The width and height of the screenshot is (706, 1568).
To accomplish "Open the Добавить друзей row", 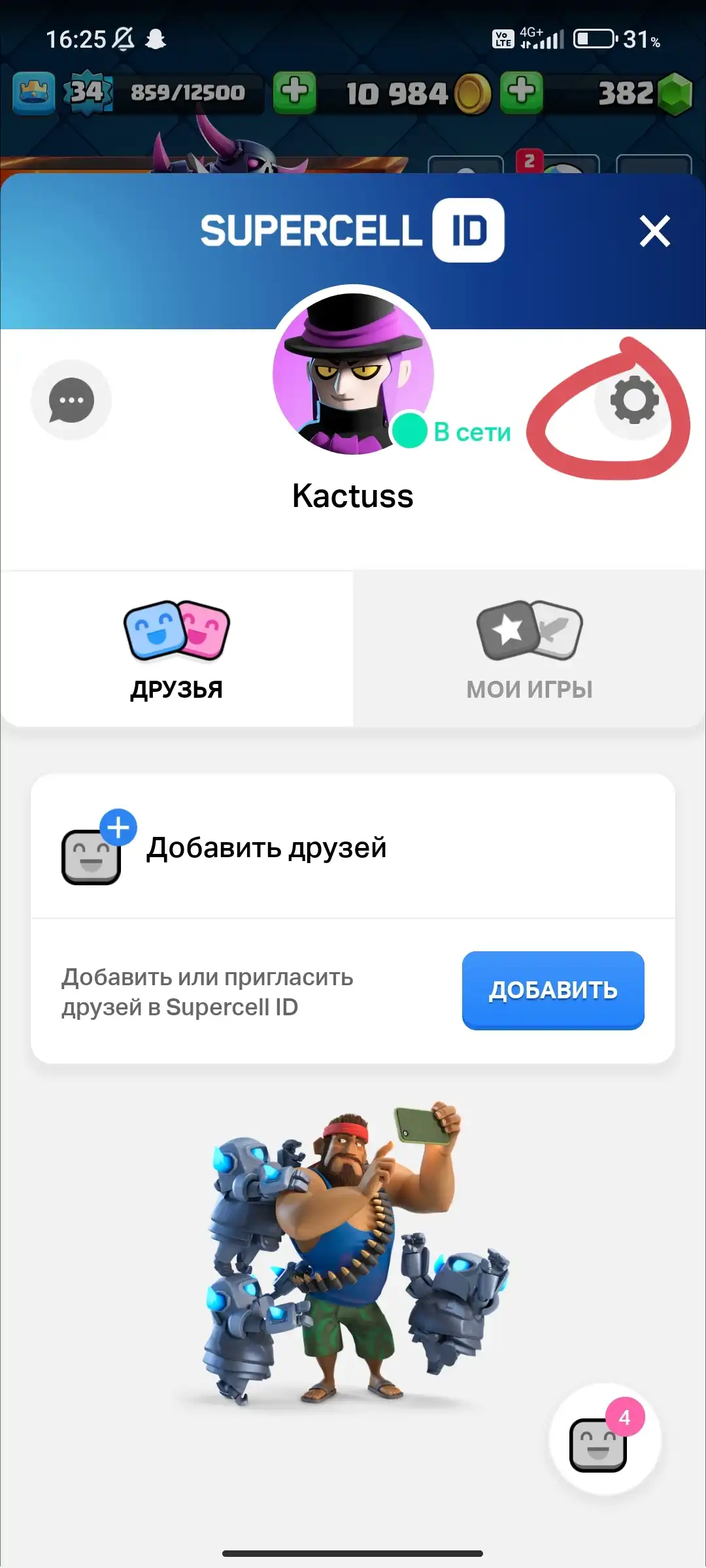I will point(353,847).
